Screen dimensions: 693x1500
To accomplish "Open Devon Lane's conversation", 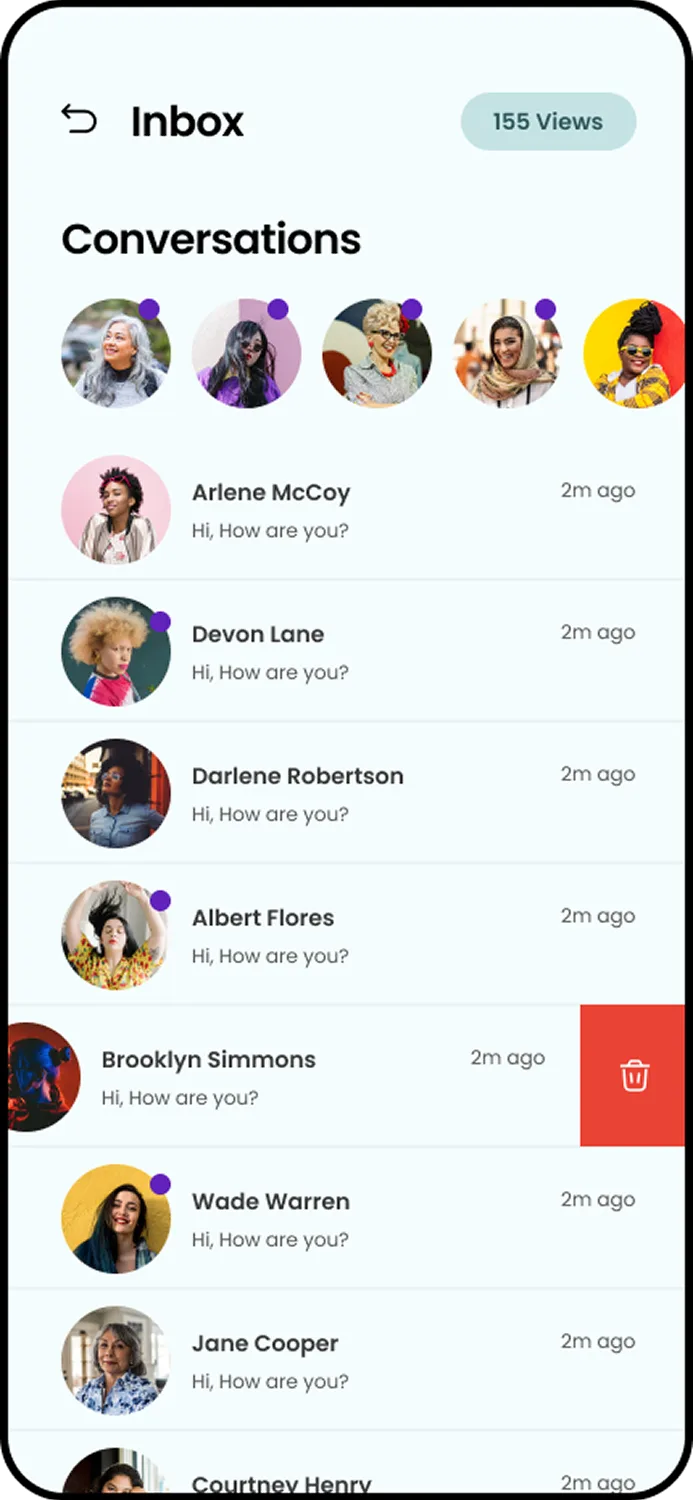I will coord(347,652).
